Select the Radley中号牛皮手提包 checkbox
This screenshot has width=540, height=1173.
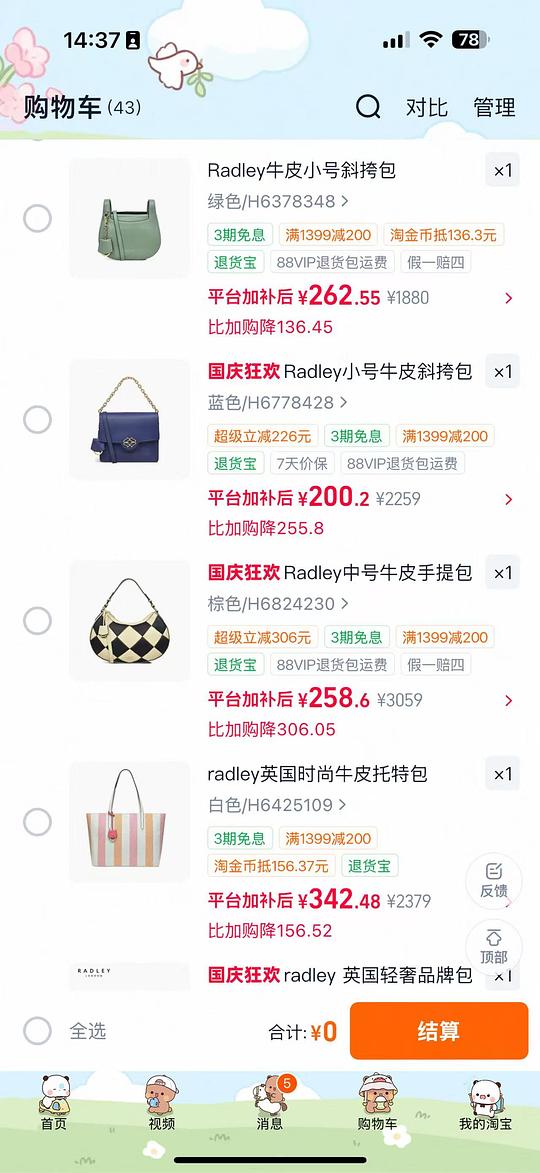tap(37, 621)
